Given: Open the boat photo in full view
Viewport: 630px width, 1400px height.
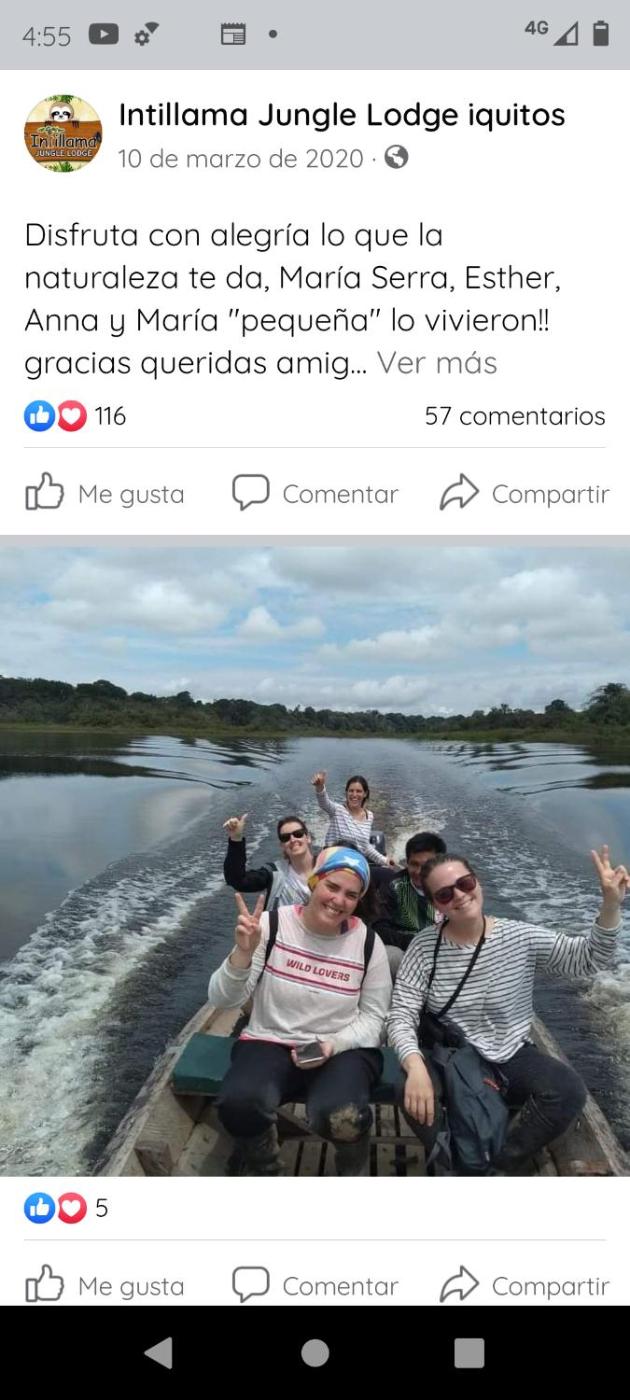Looking at the screenshot, I should [315, 860].
